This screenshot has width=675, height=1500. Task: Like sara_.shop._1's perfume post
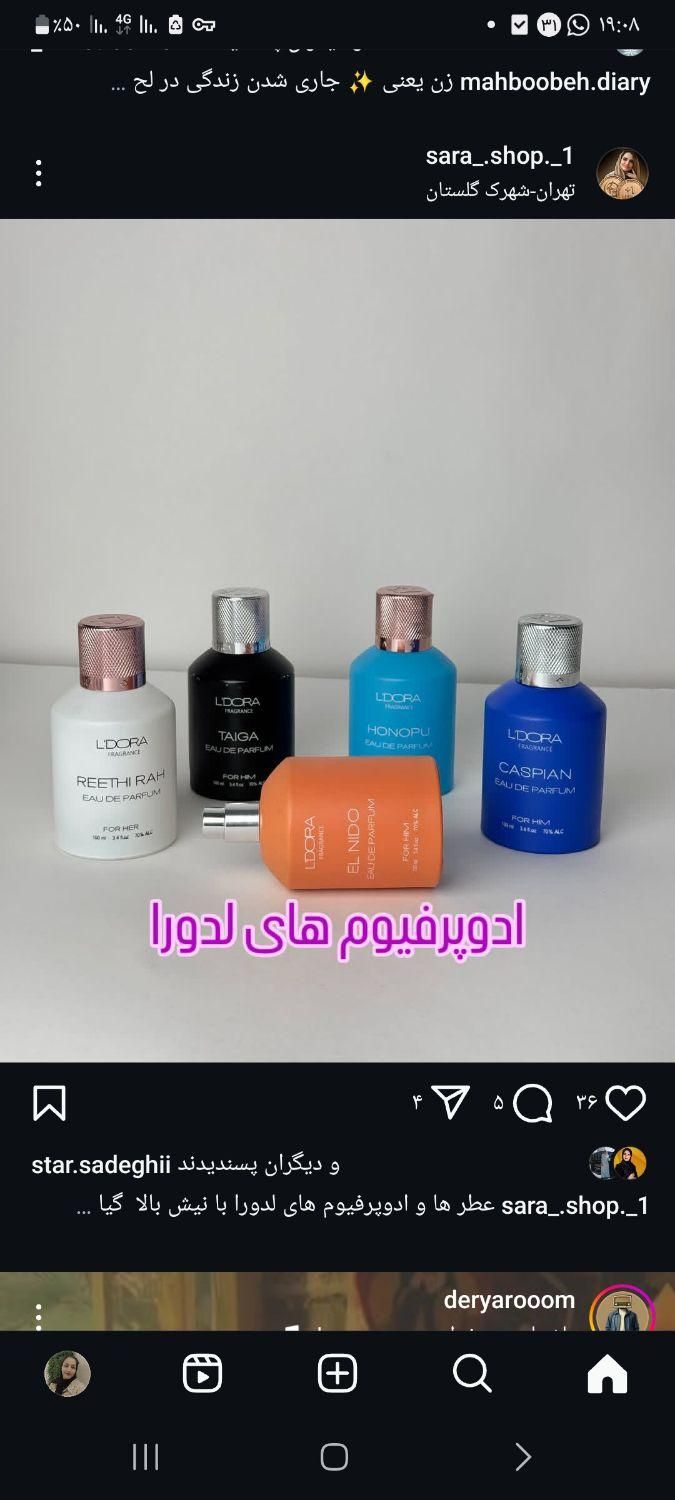pos(626,1103)
